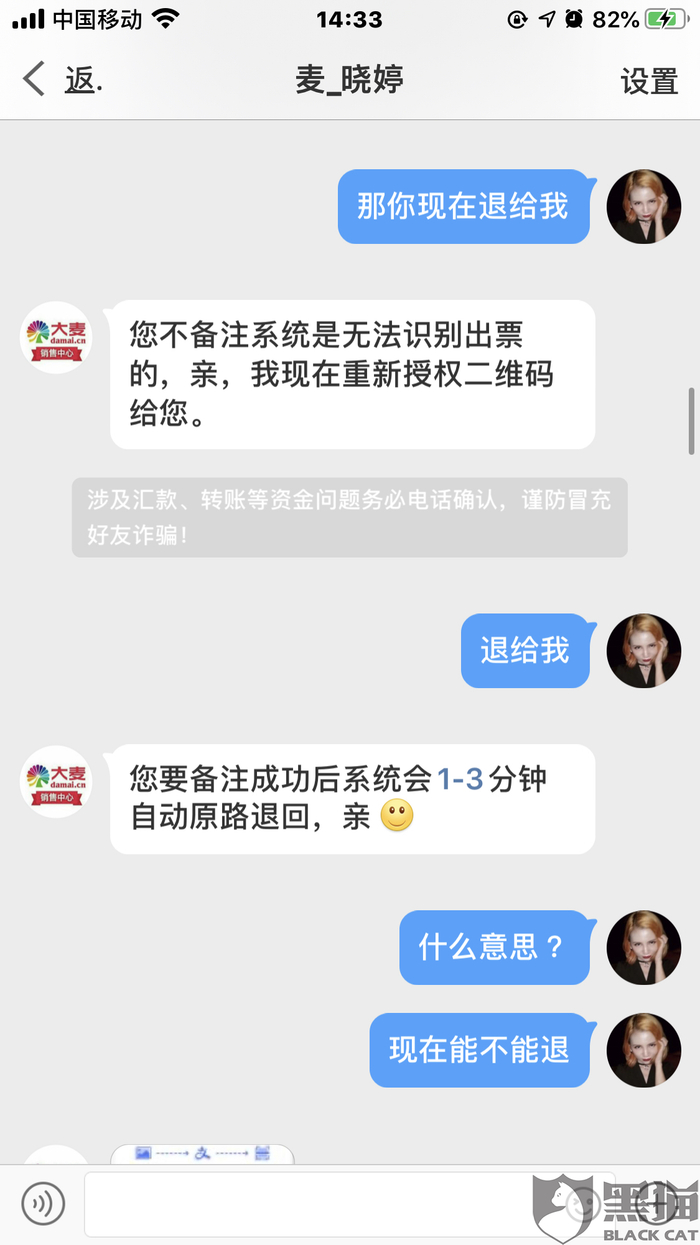The width and height of the screenshot is (700, 1245).
Task: Open the 大麦 avatar beside 您不备注系统 message
Action: point(56,337)
